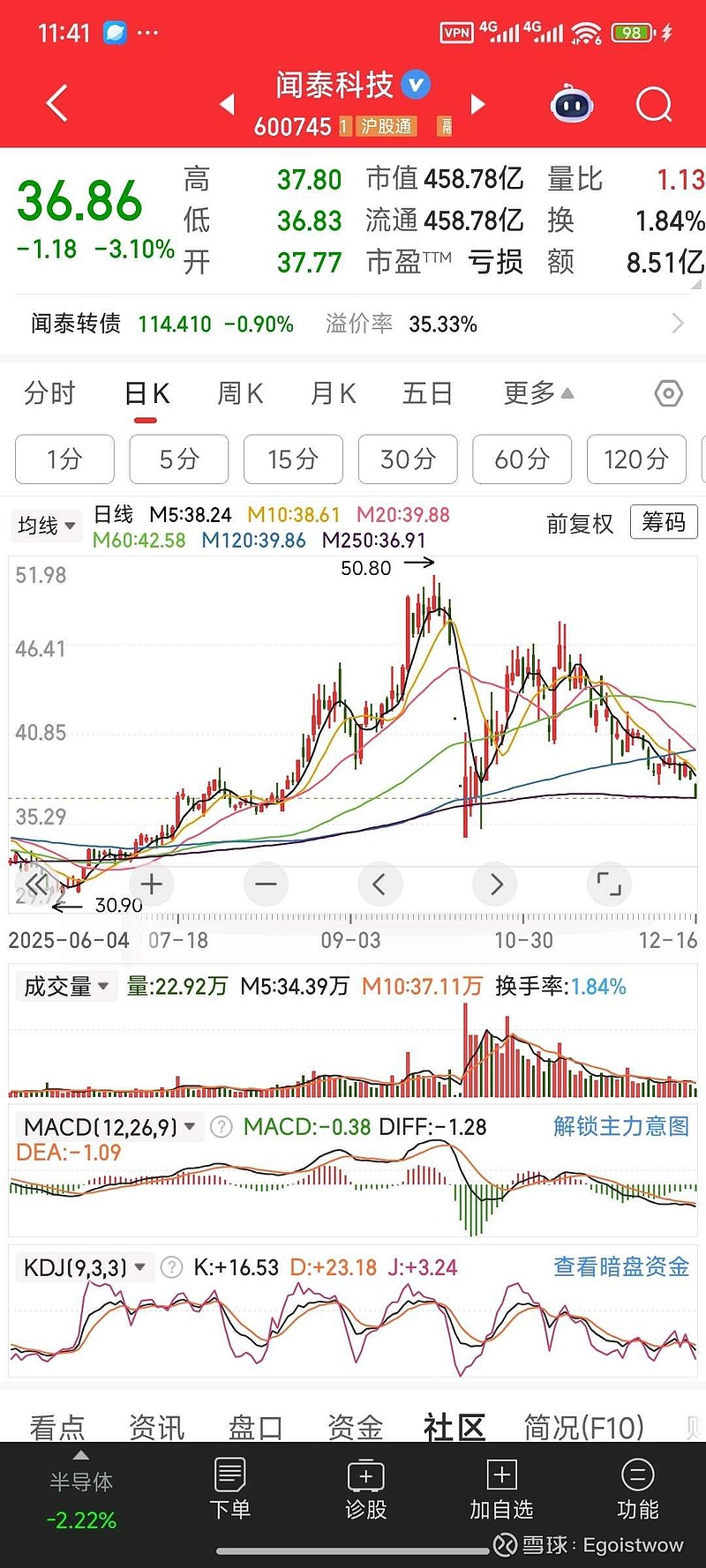Tap the search icon at top right
706x1568 pixels.
pos(654,103)
